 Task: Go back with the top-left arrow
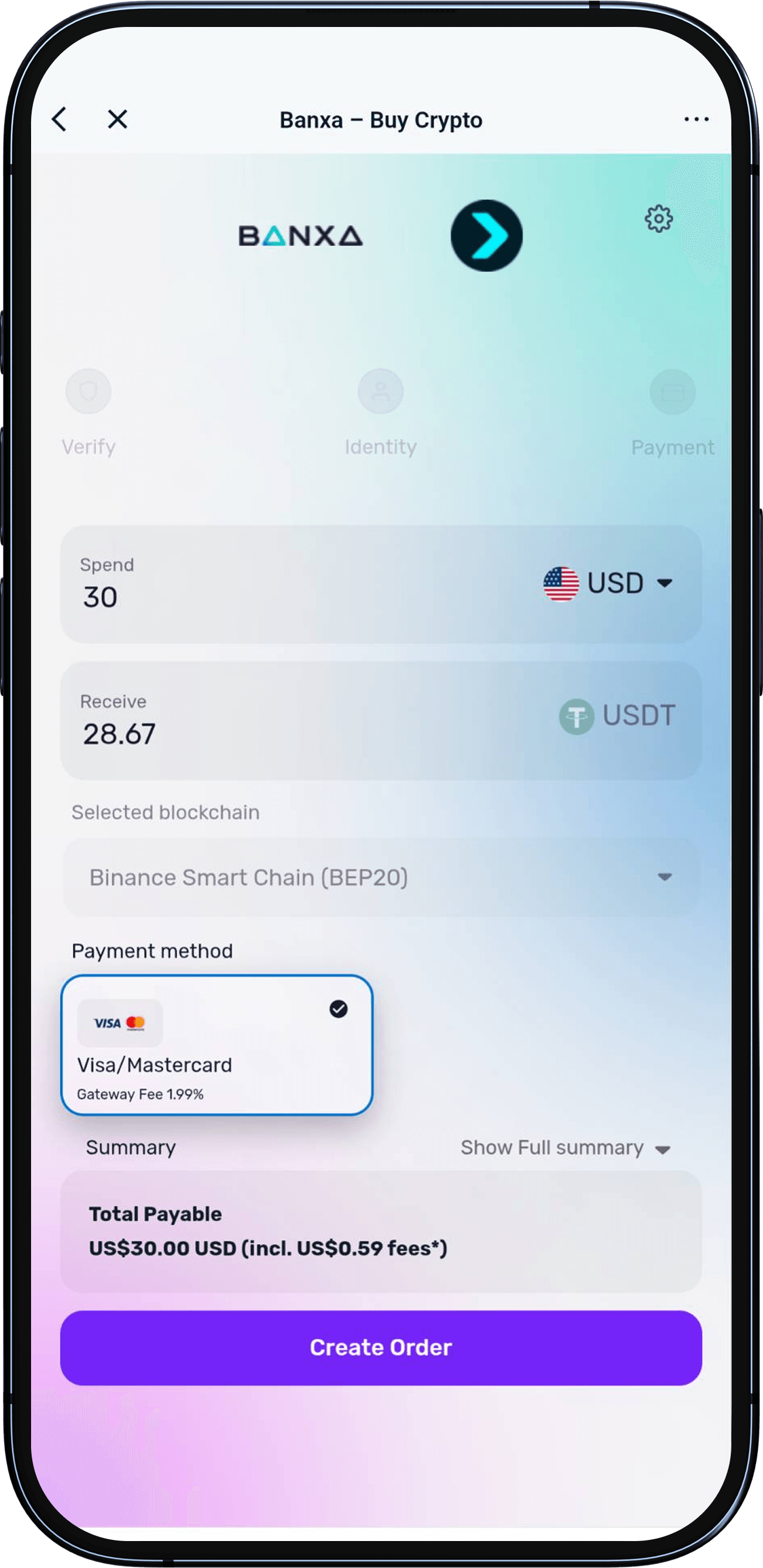60,120
